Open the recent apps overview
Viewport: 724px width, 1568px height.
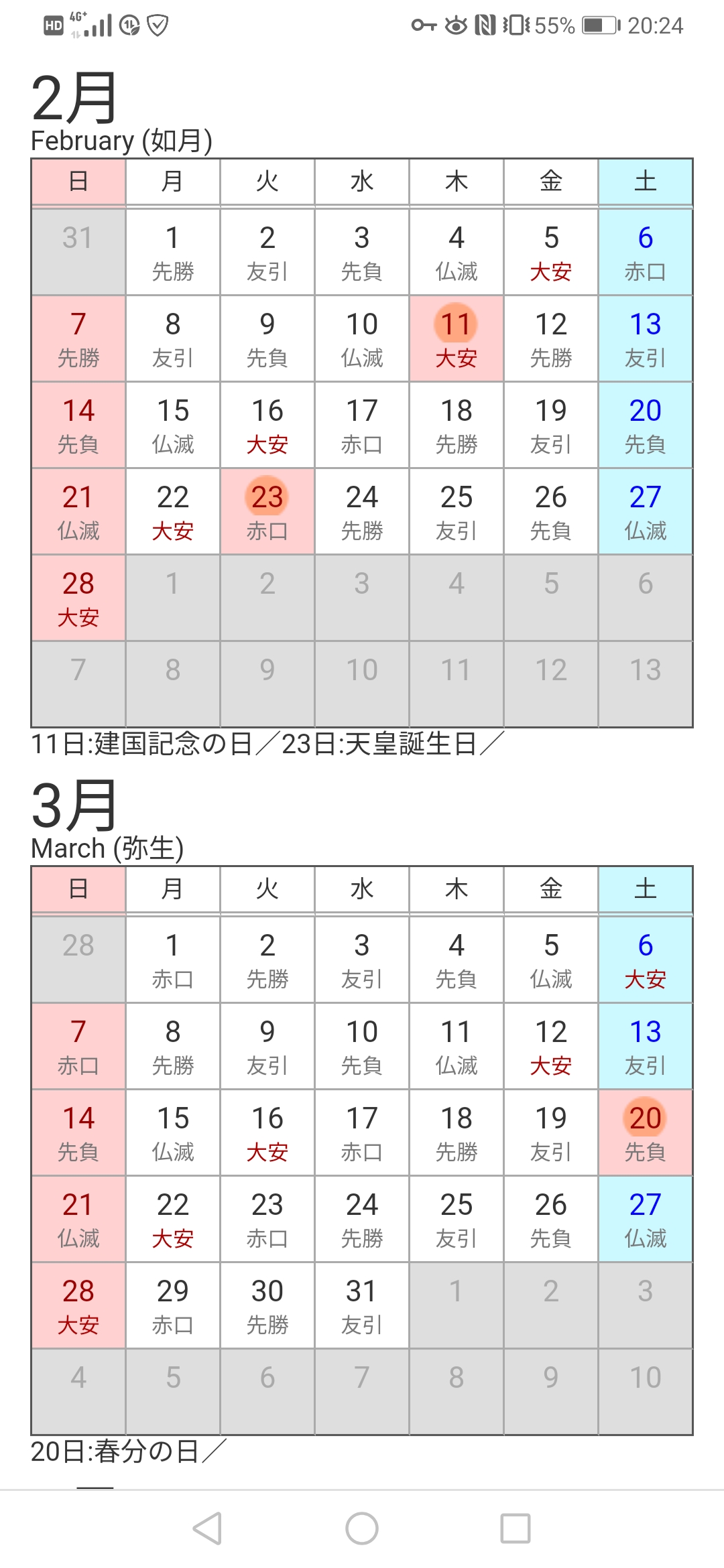(516, 1528)
